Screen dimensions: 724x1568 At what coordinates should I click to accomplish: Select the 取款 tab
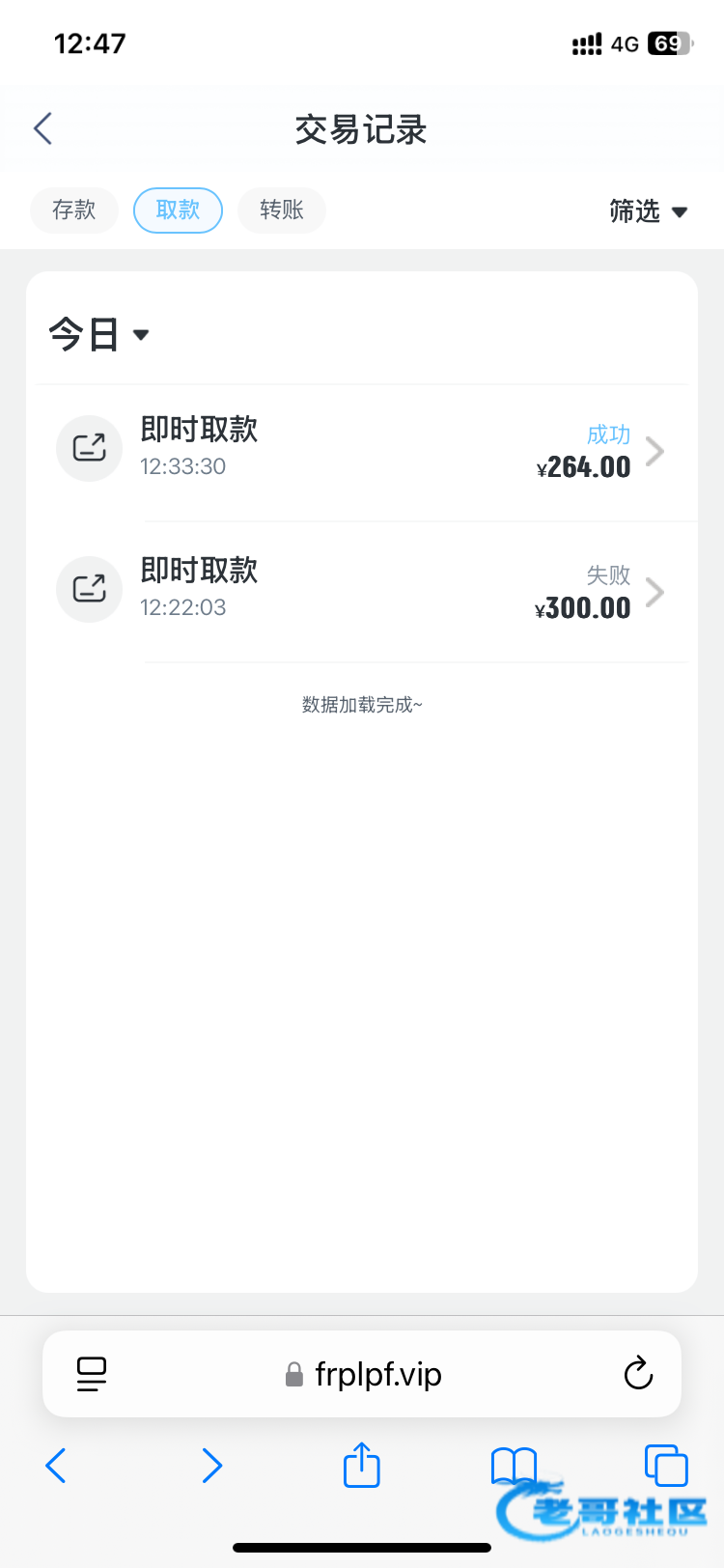pyautogui.click(x=178, y=210)
